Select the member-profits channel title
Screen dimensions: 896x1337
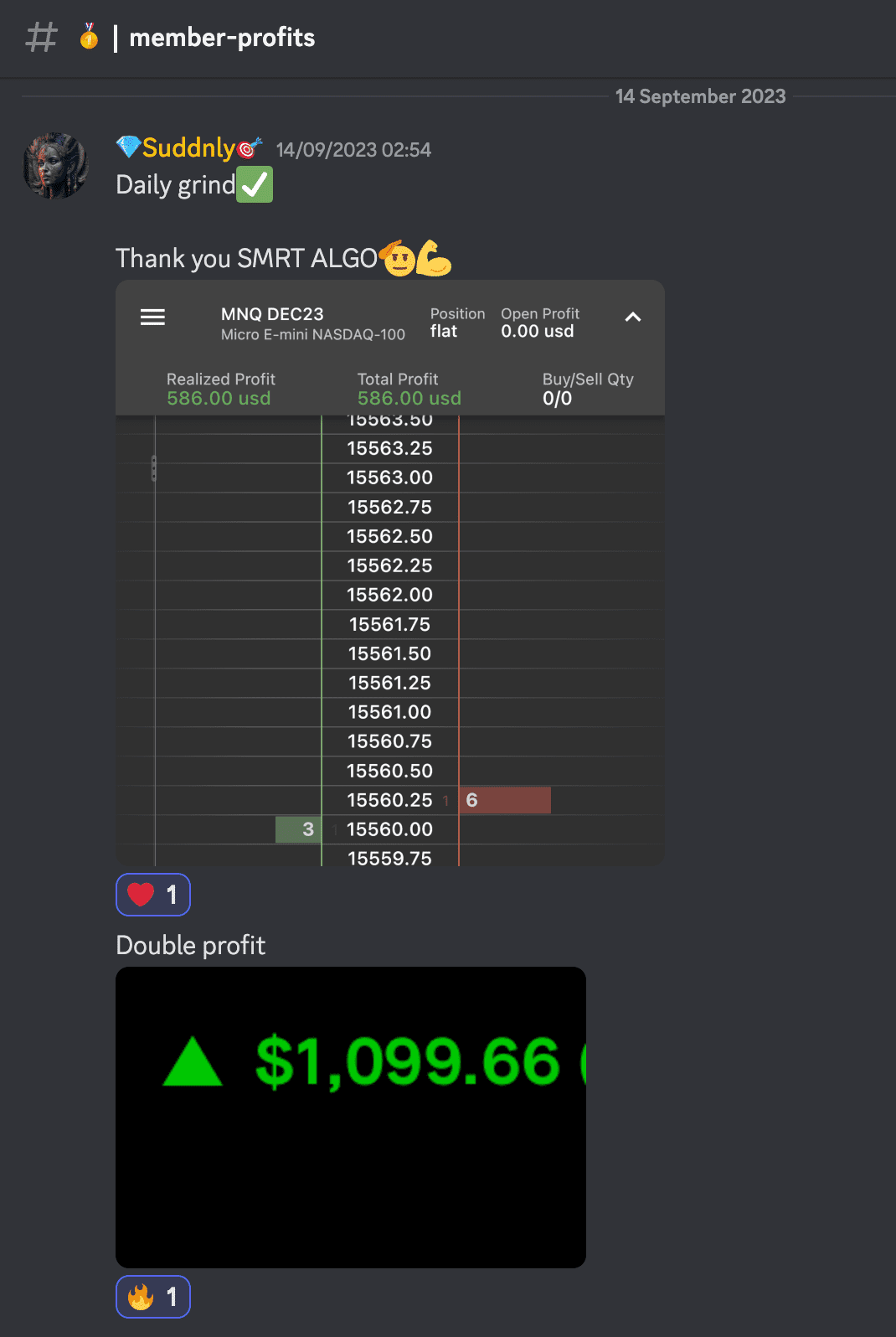(222, 37)
